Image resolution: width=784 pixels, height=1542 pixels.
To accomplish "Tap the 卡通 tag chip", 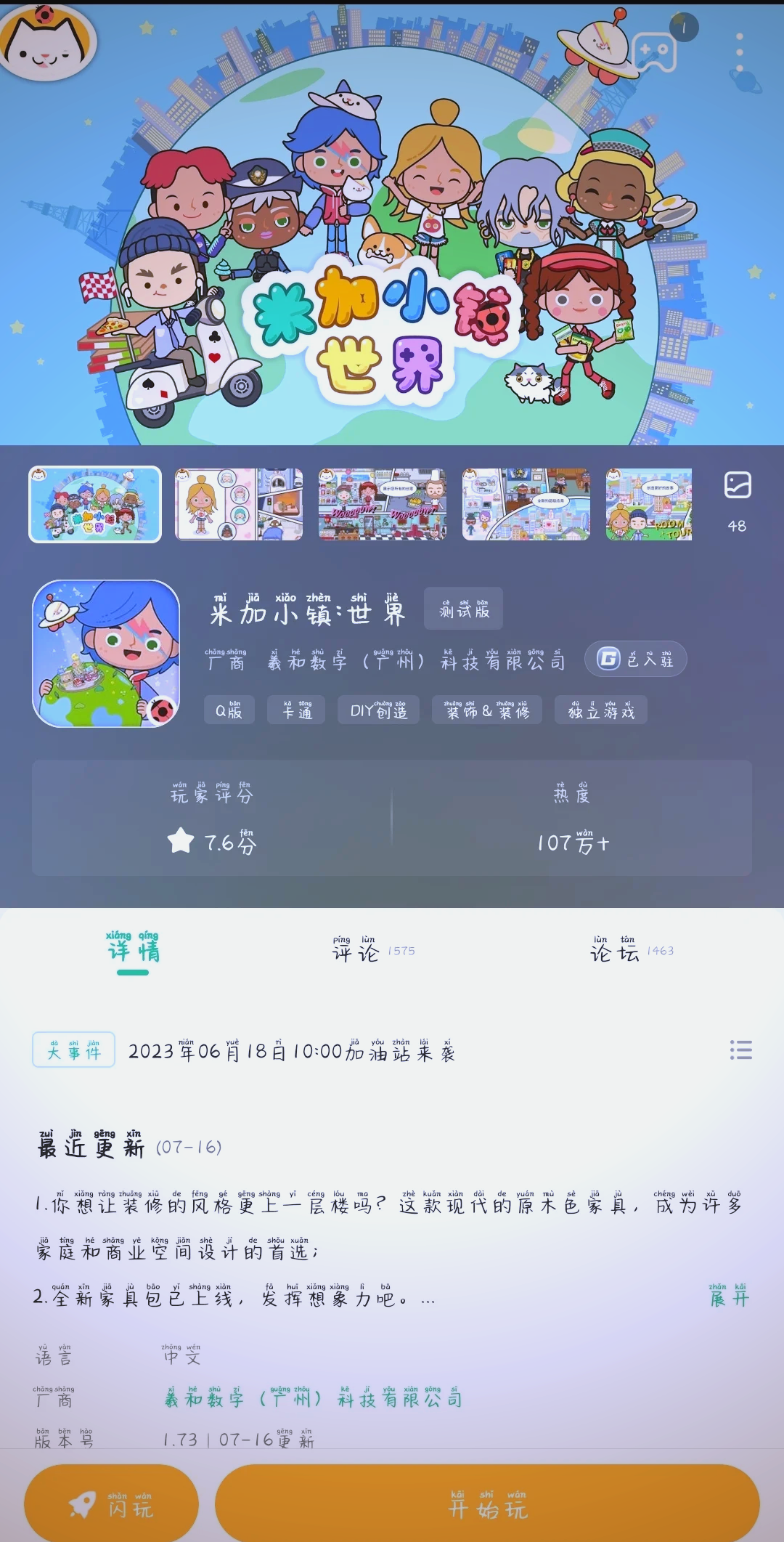I will pyautogui.click(x=296, y=710).
